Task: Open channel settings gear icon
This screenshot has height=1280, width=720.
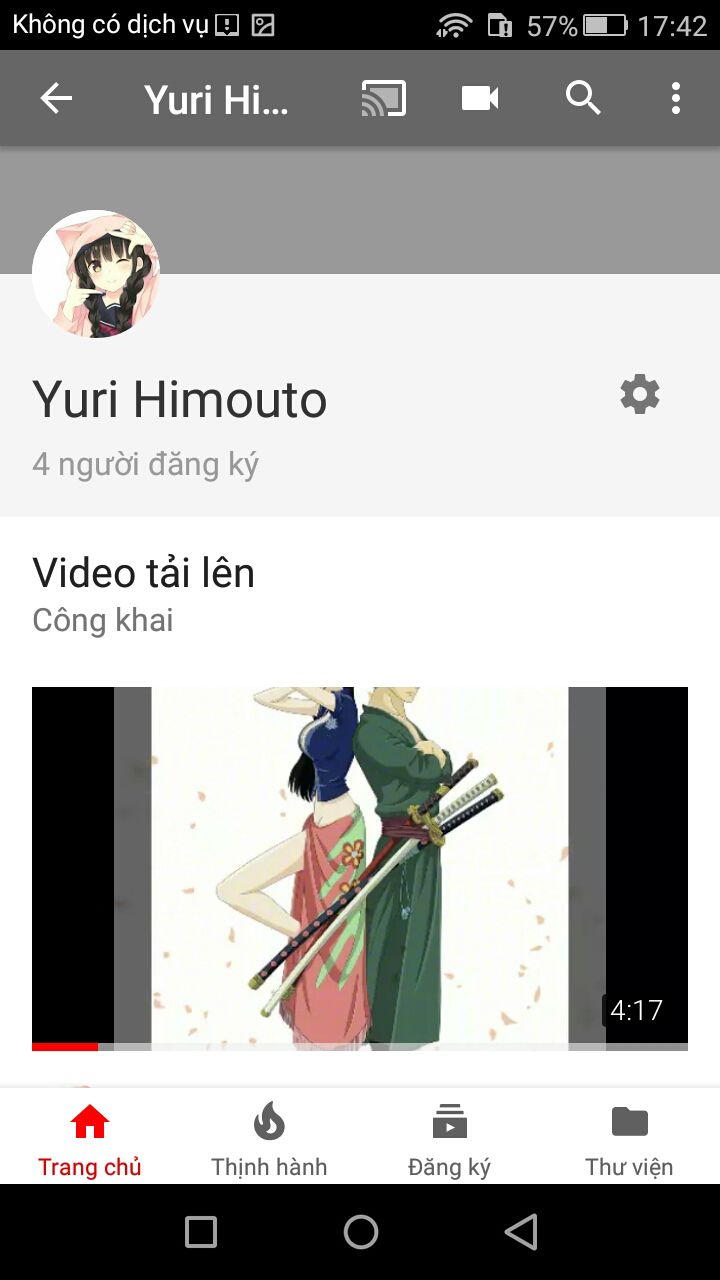Action: click(640, 395)
